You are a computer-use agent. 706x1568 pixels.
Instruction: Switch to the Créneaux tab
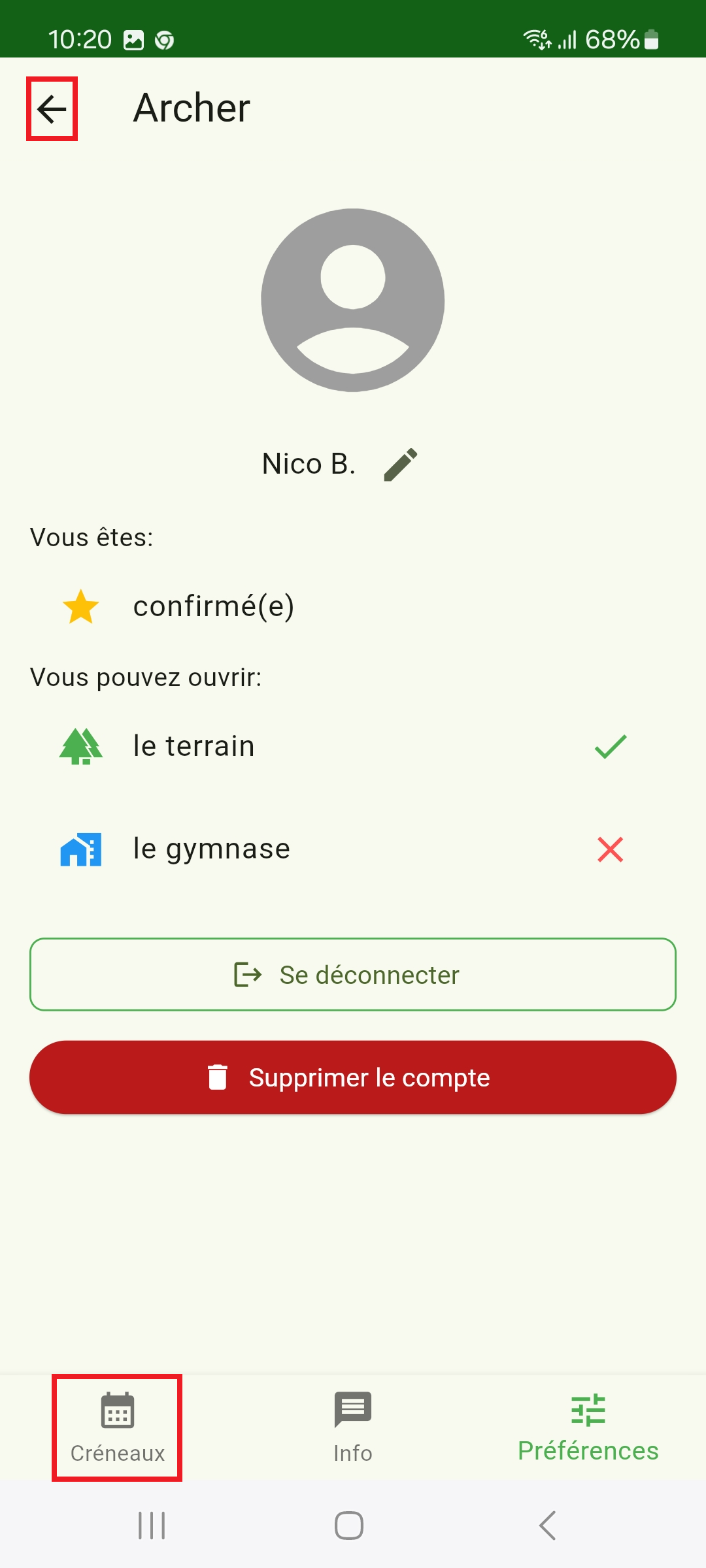pyautogui.click(x=118, y=1428)
